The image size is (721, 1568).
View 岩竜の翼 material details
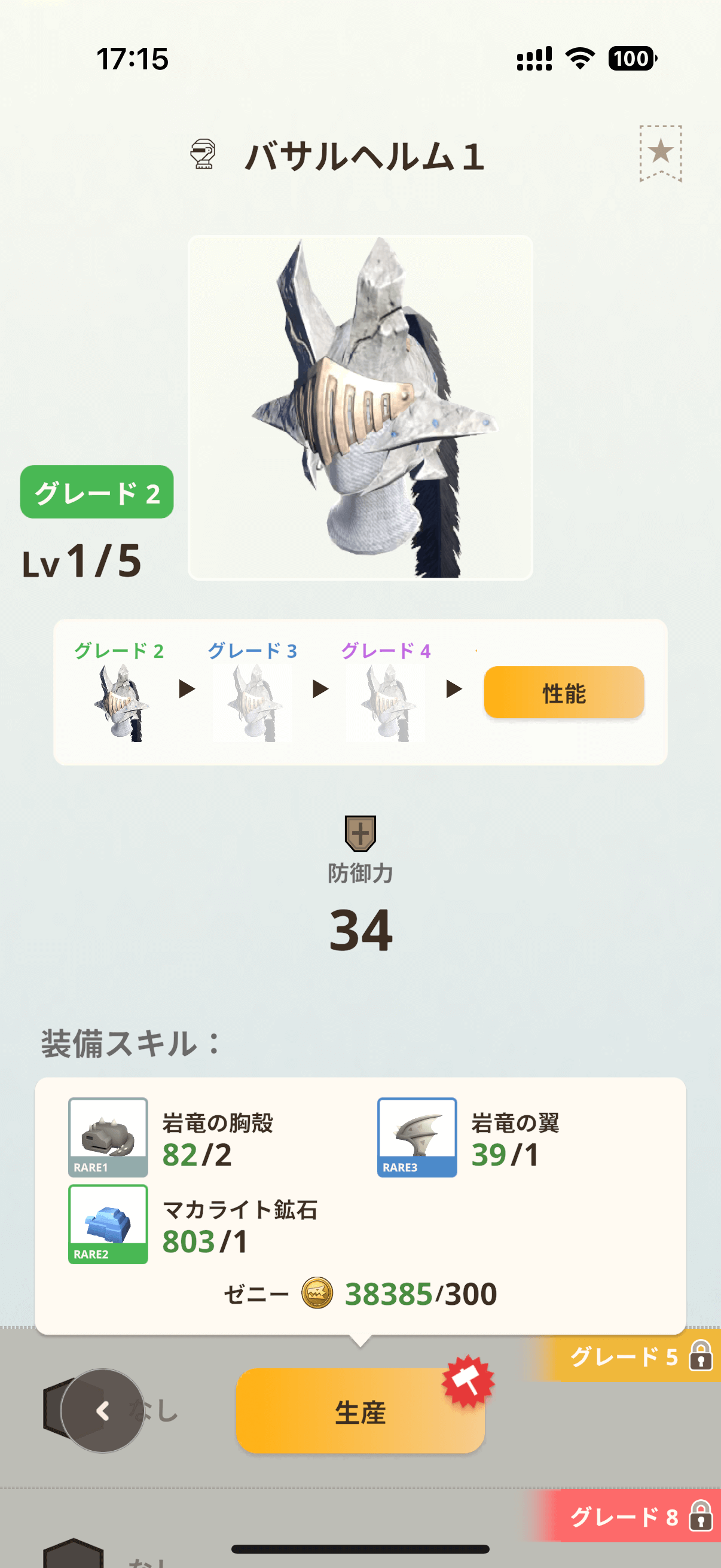pyautogui.click(x=417, y=1136)
